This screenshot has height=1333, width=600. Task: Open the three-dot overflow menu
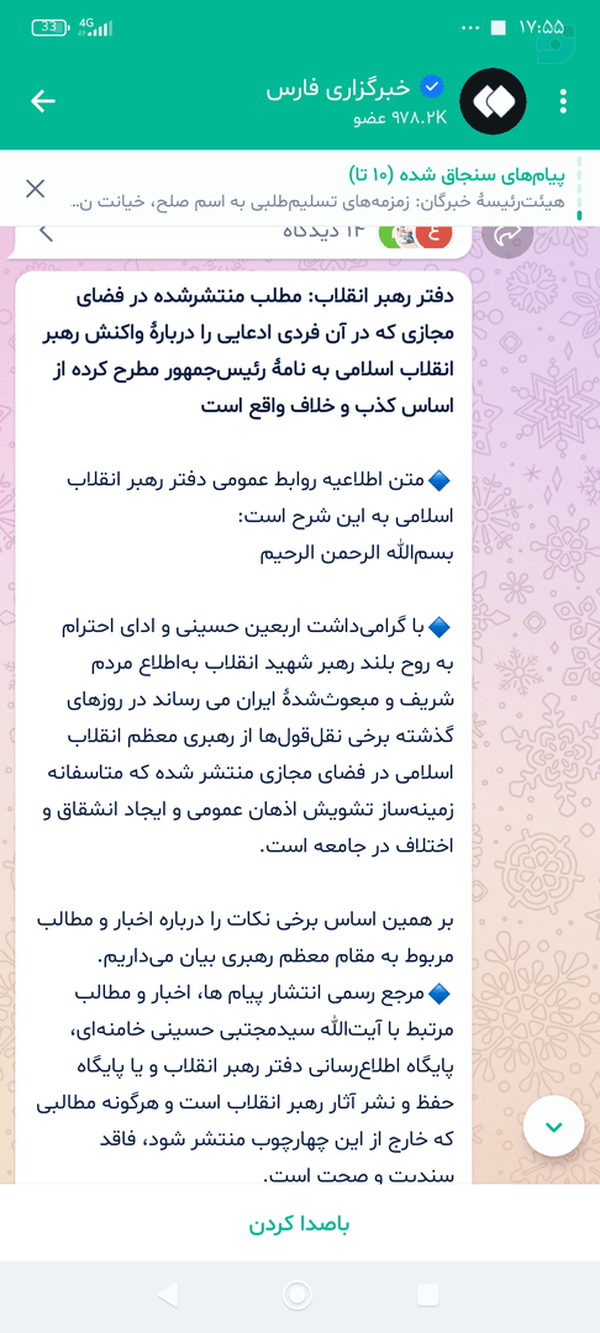point(564,101)
